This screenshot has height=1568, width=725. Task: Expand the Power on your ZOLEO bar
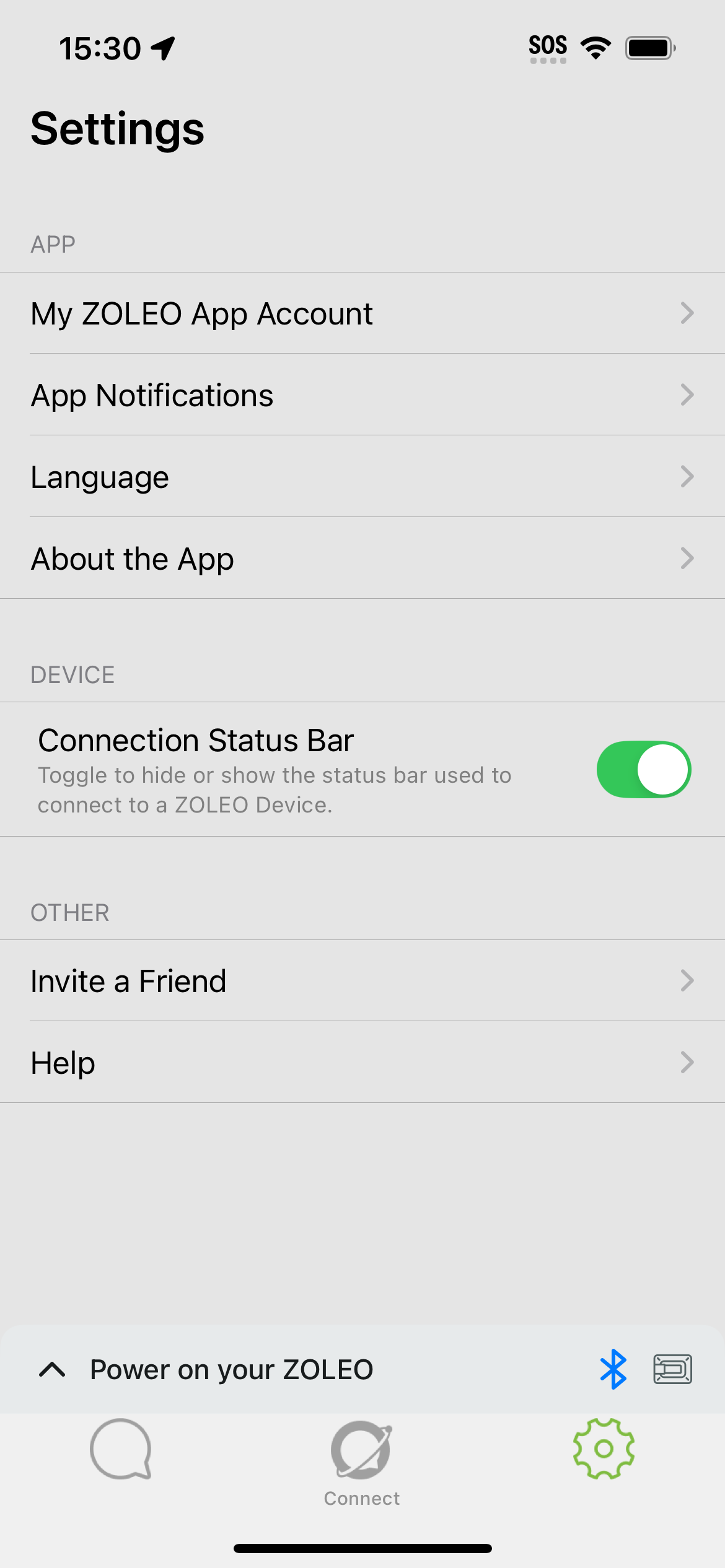point(52,1369)
